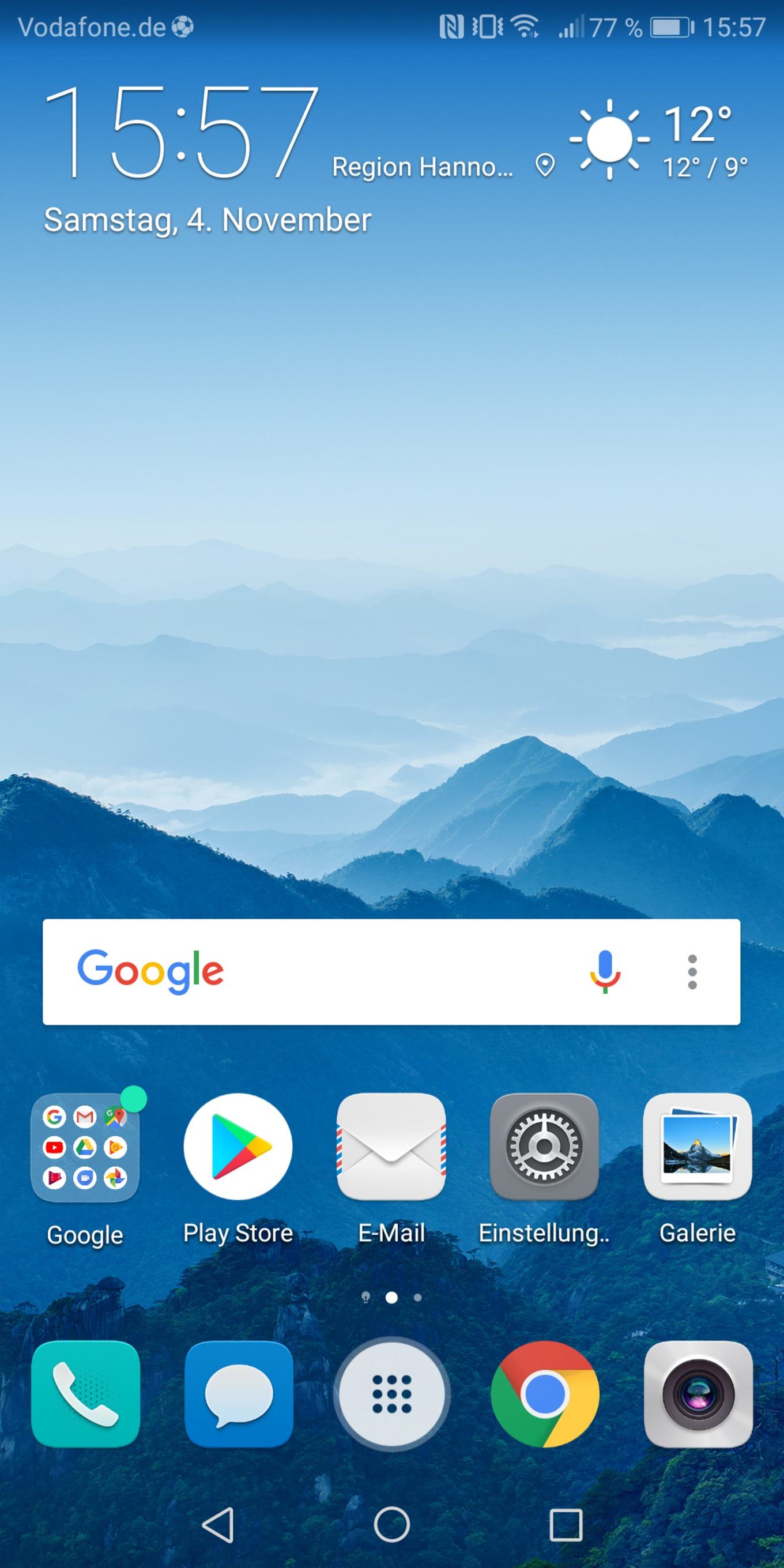Image resolution: width=784 pixels, height=1568 pixels.
Task: Open the E-Mail app
Action: coord(391,1147)
